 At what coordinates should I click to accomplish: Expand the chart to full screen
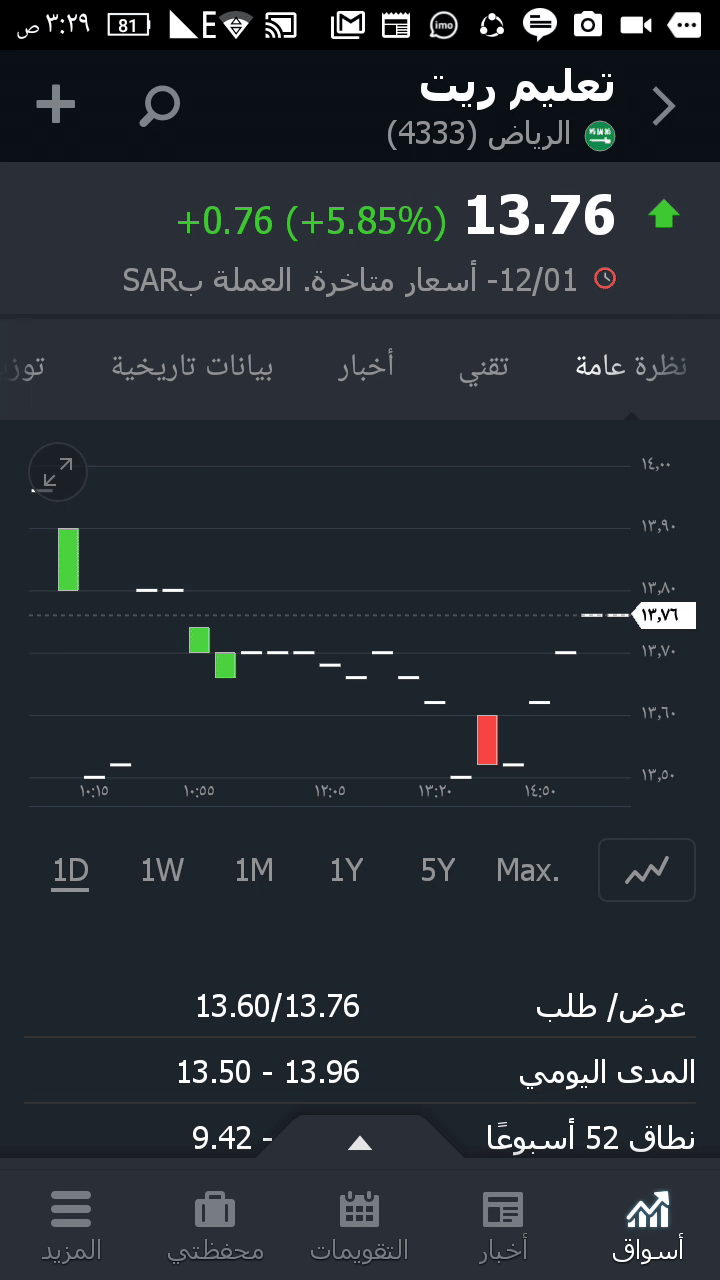[x=58, y=472]
